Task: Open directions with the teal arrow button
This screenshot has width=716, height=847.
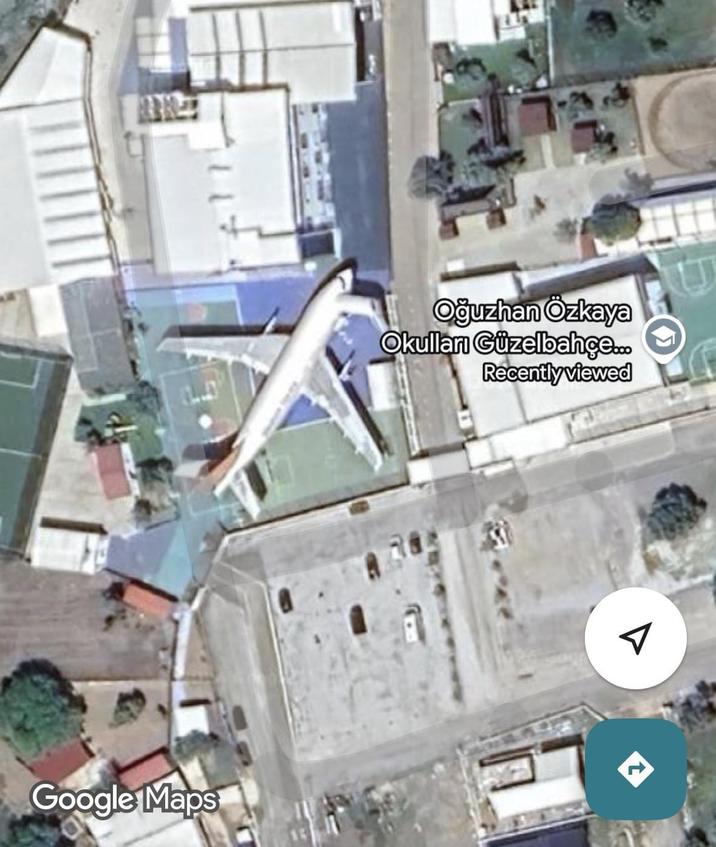Action: (635, 769)
